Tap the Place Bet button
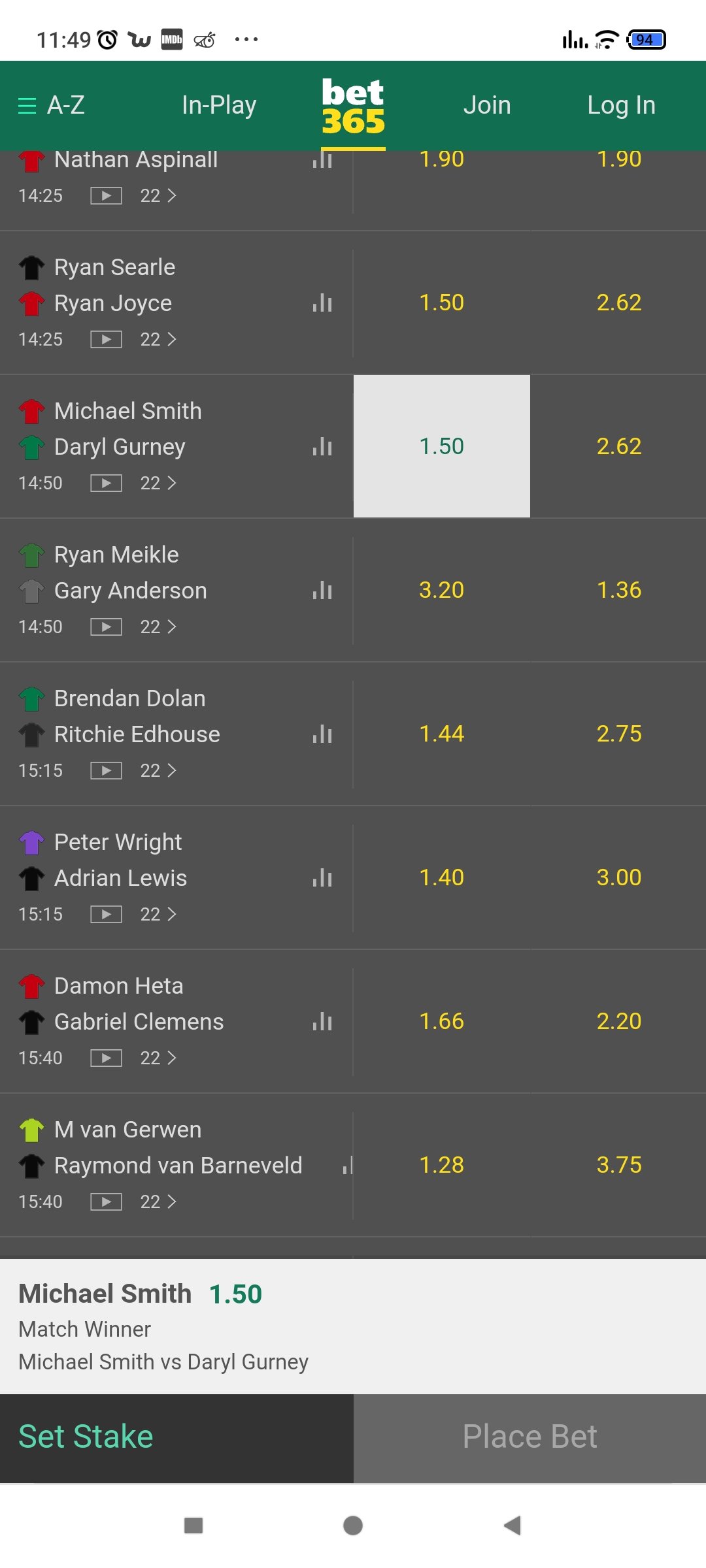This screenshot has height=1568, width=706. (x=529, y=1437)
